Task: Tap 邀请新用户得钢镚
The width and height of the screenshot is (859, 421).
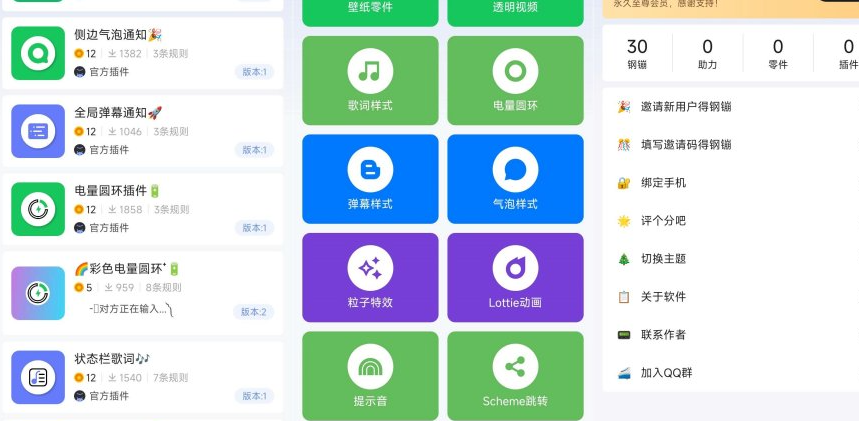Action: pos(686,107)
